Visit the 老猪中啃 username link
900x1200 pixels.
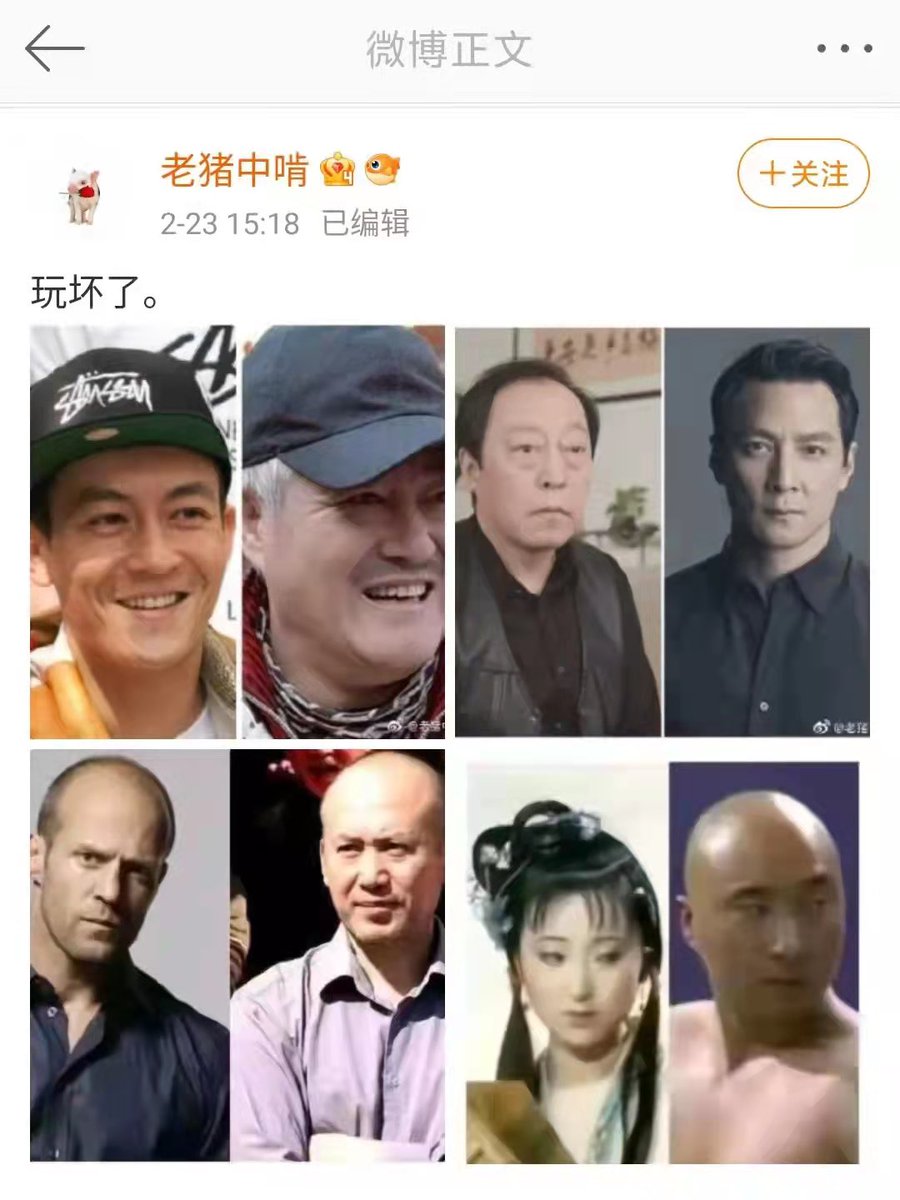pos(234,171)
